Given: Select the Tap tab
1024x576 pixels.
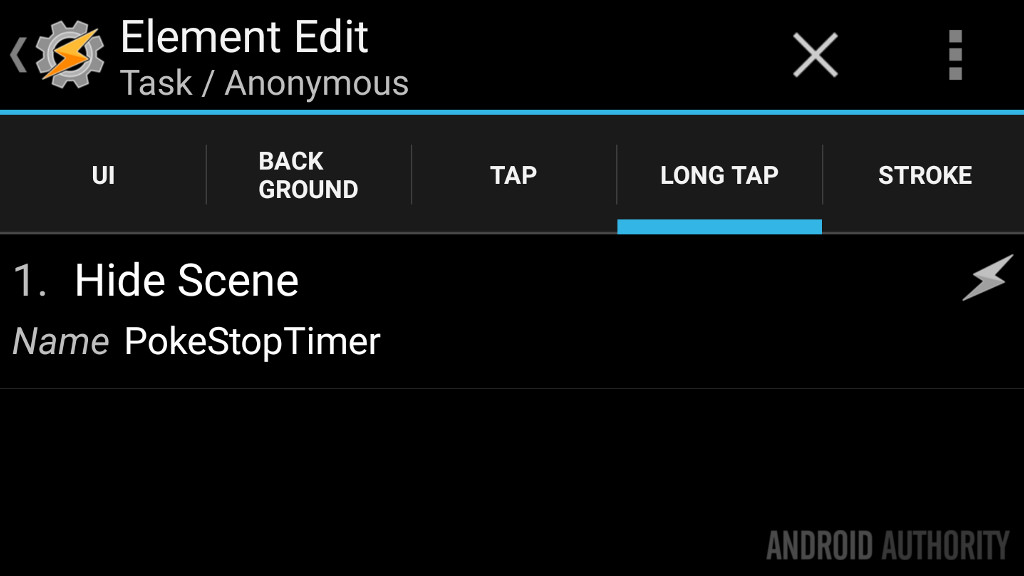Looking at the screenshot, I should pyautogui.click(x=513, y=175).
